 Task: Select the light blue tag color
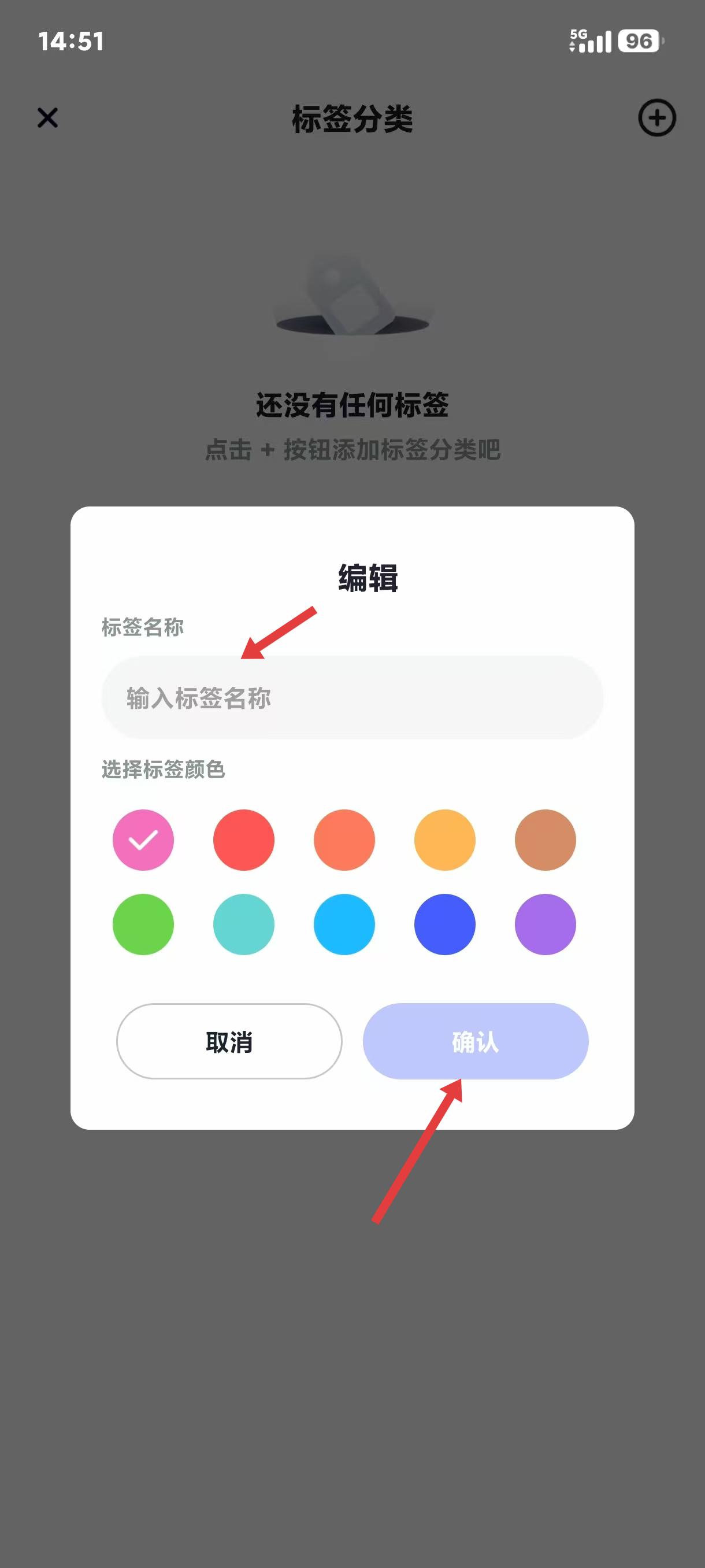click(x=344, y=924)
